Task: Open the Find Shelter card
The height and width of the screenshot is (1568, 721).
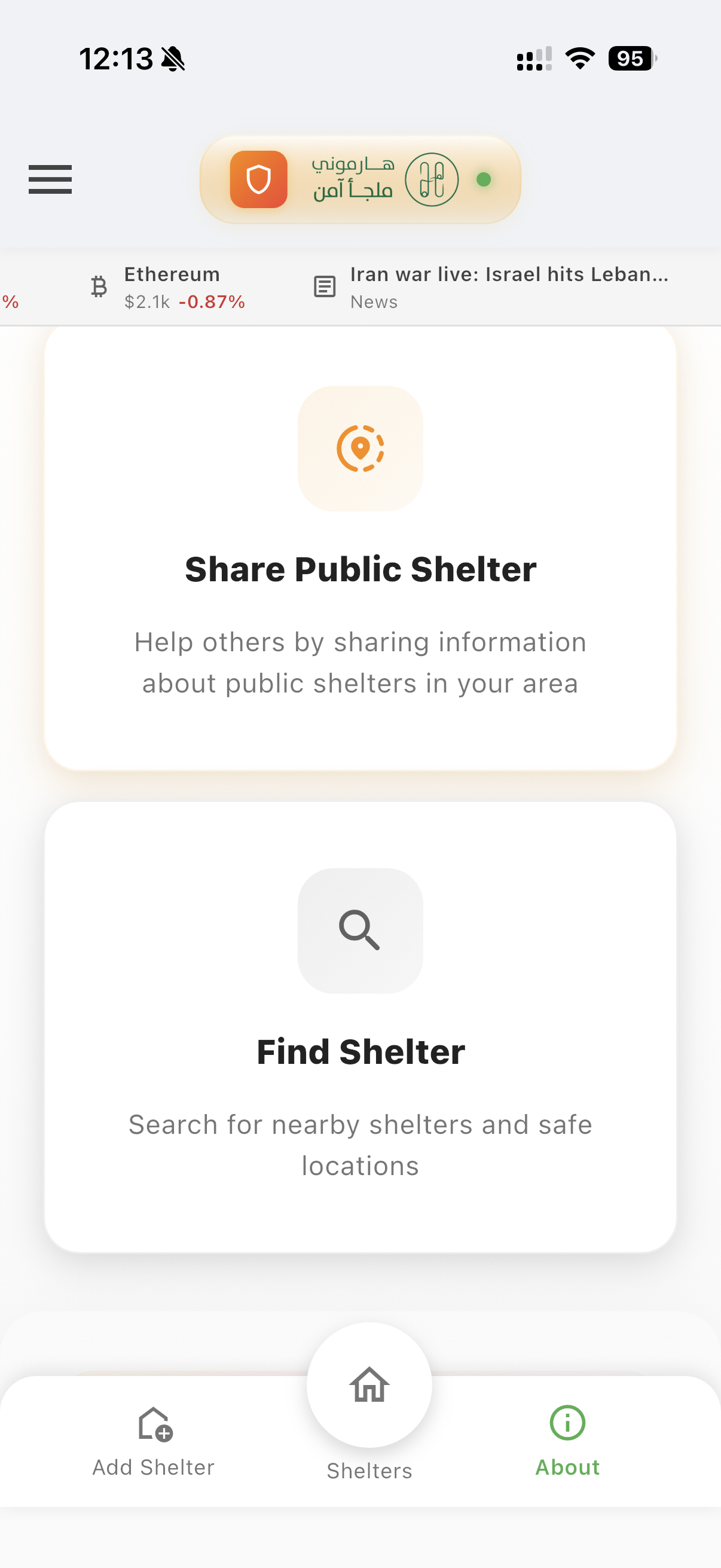Action: (x=360, y=1027)
